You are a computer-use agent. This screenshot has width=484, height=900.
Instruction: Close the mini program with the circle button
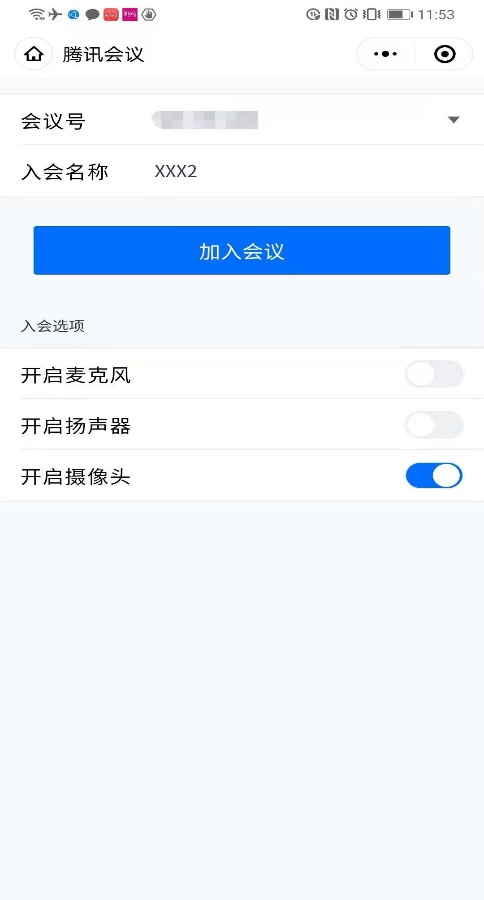point(444,55)
